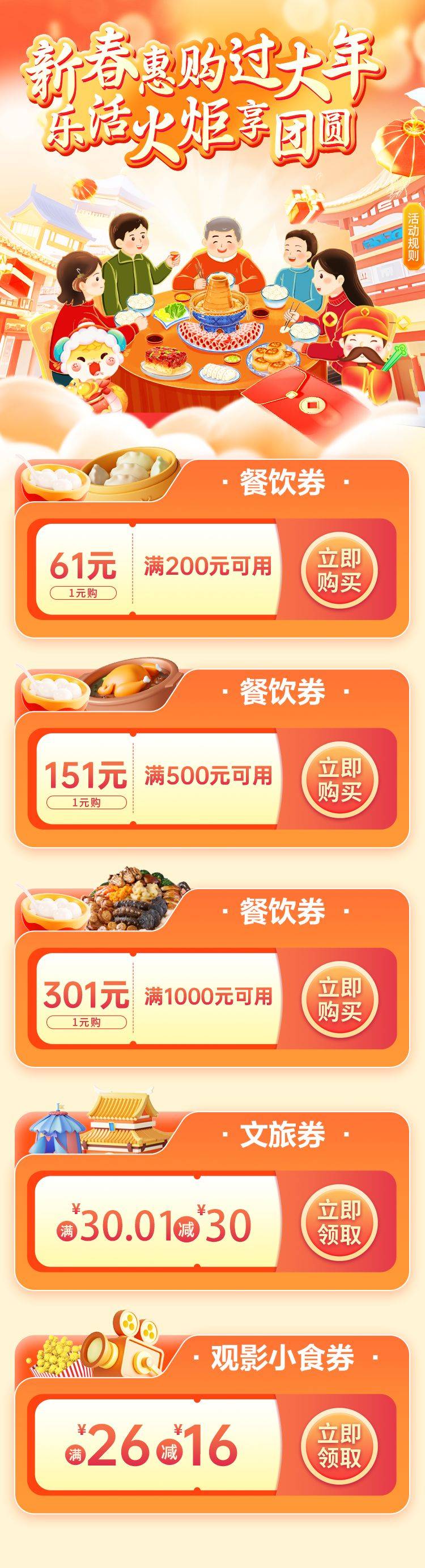Open the 活动规则 side tab

(414, 236)
